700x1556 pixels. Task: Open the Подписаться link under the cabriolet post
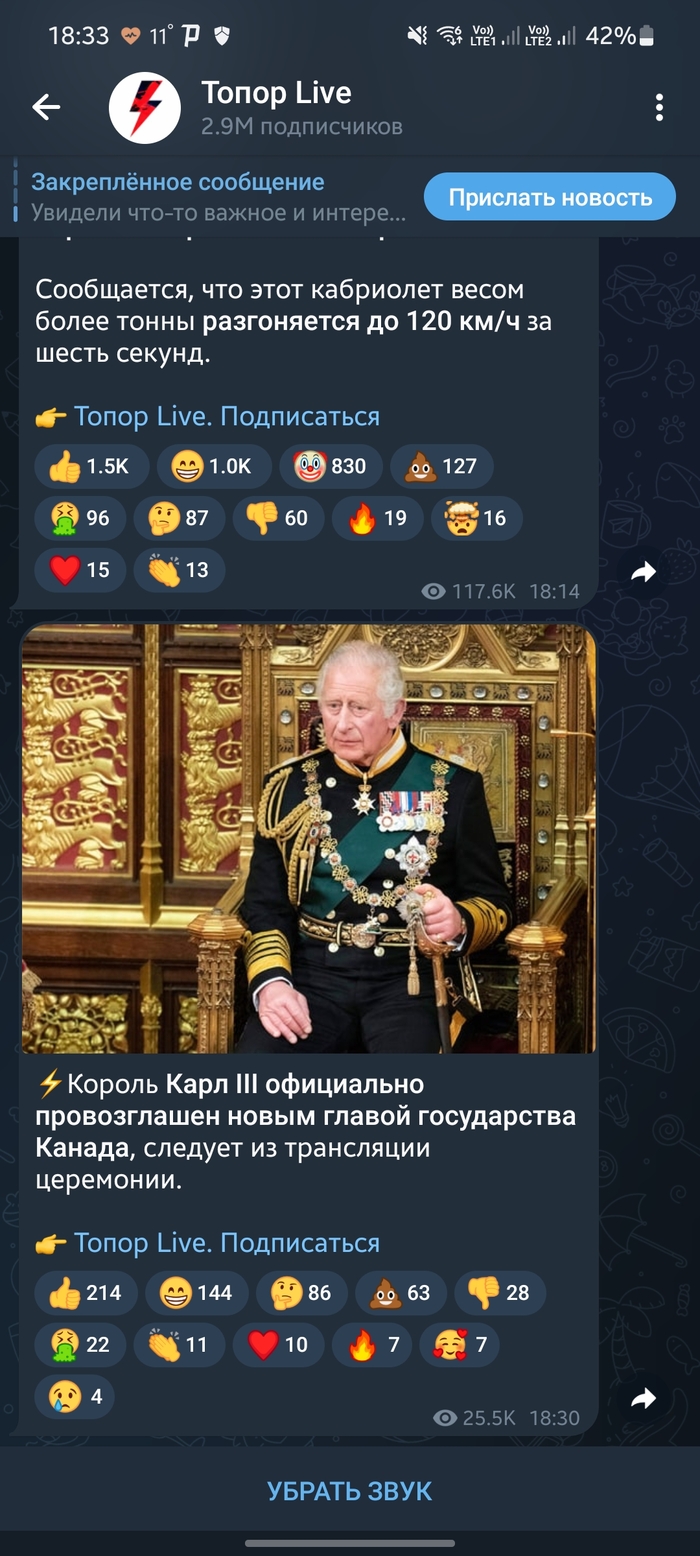click(x=226, y=416)
